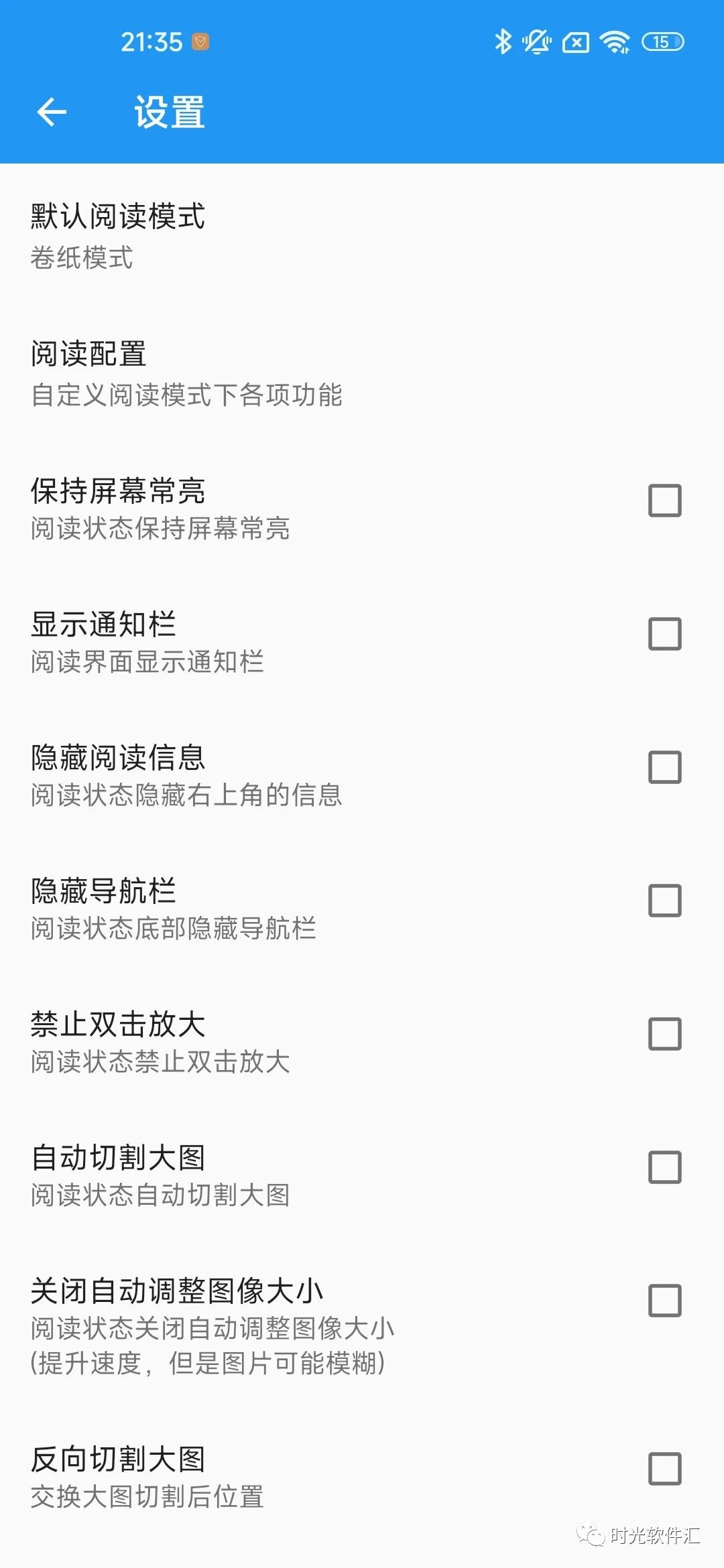This screenshot has width=724, height=1568.
Task: Check the 显示通知栏 option
Action: (664, 634)
